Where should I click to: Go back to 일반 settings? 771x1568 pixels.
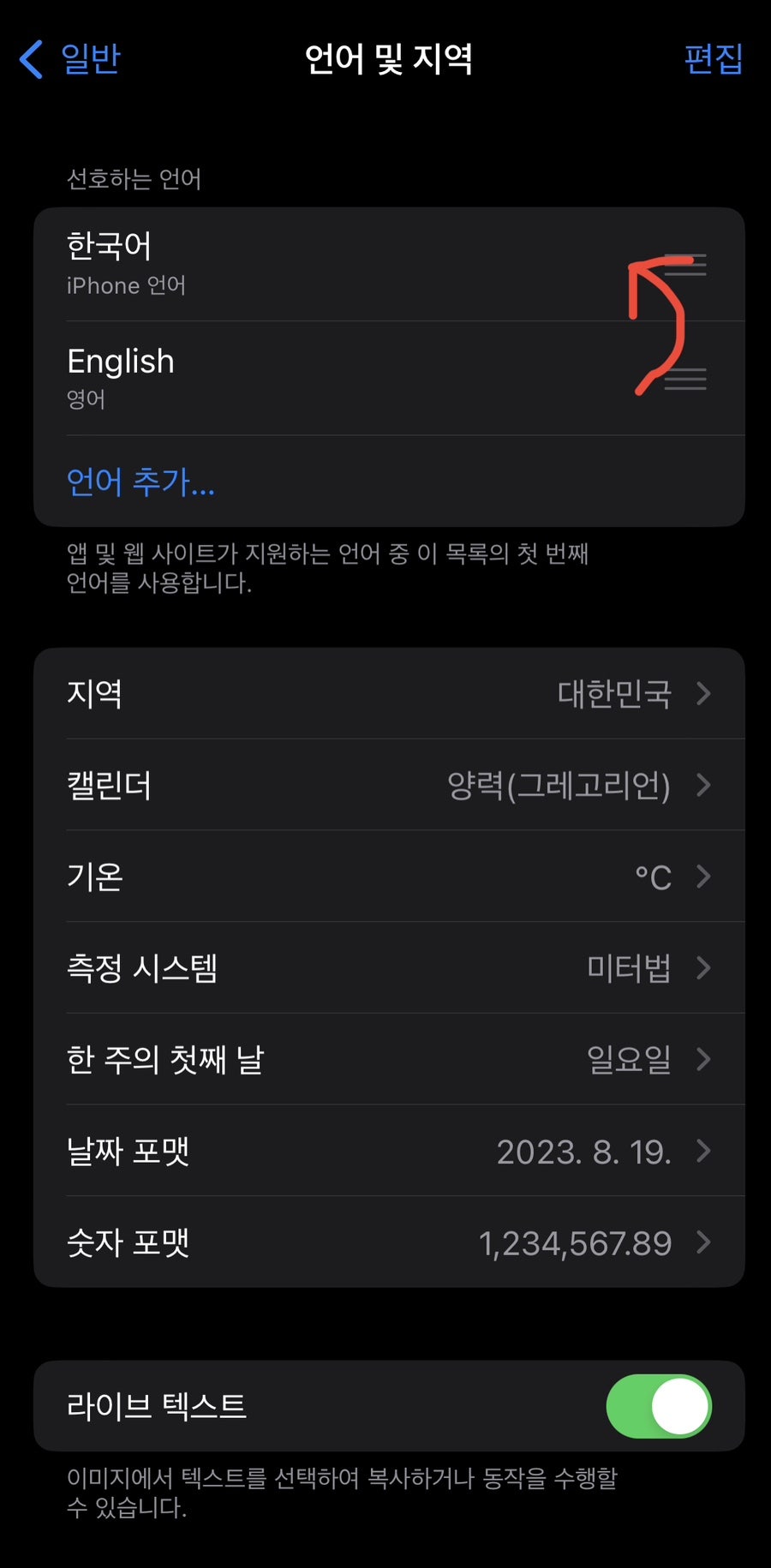click(x=70, y=59)
